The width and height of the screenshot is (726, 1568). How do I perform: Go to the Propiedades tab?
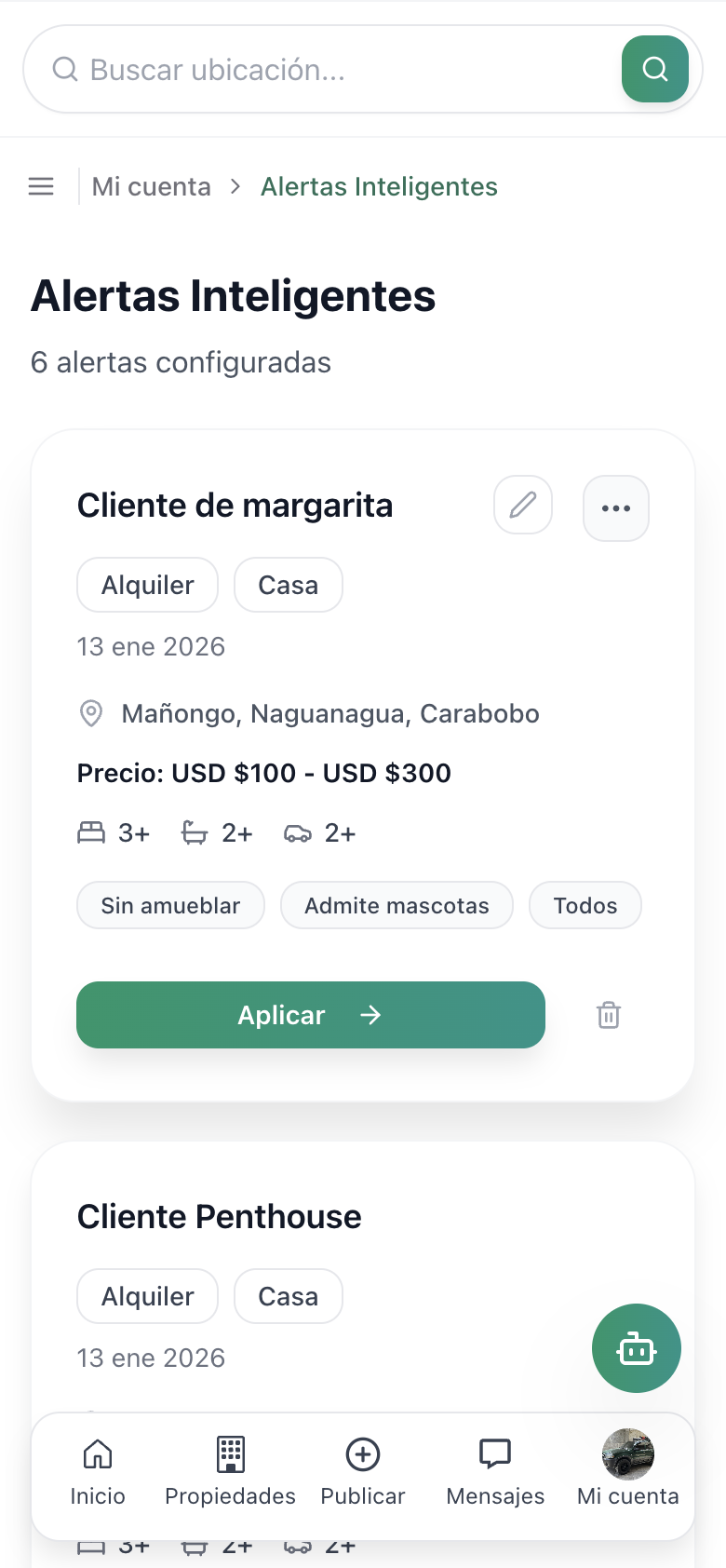(230, 1471)
